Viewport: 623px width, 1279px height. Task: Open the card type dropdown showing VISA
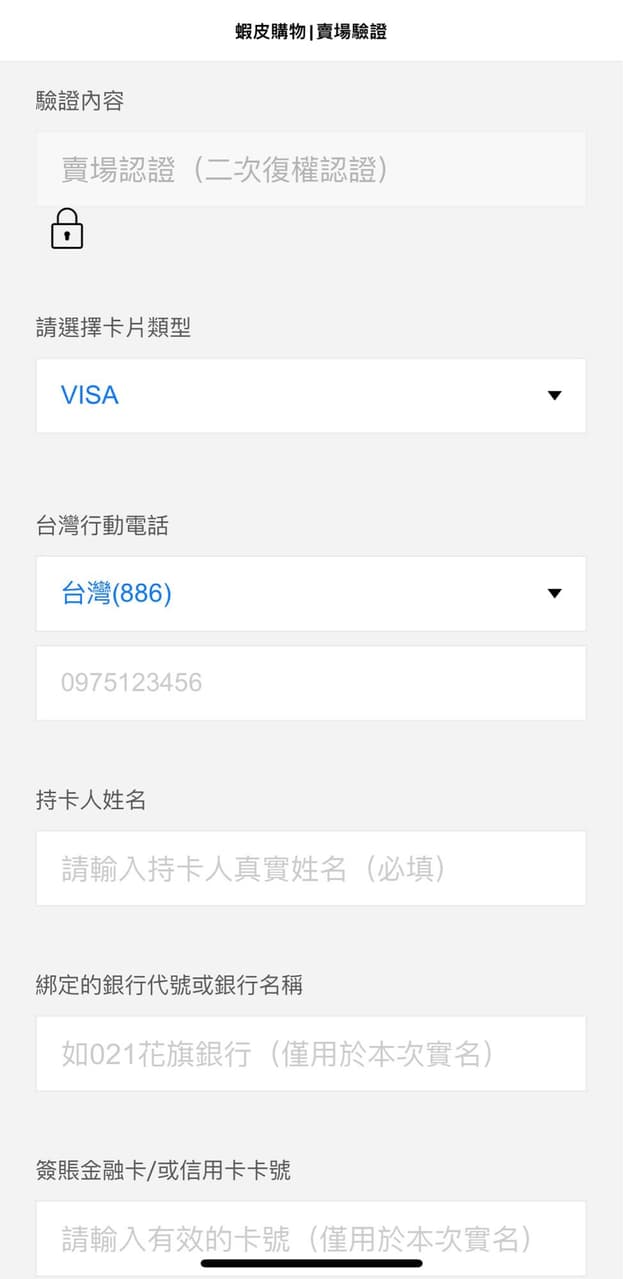point(310,395)
